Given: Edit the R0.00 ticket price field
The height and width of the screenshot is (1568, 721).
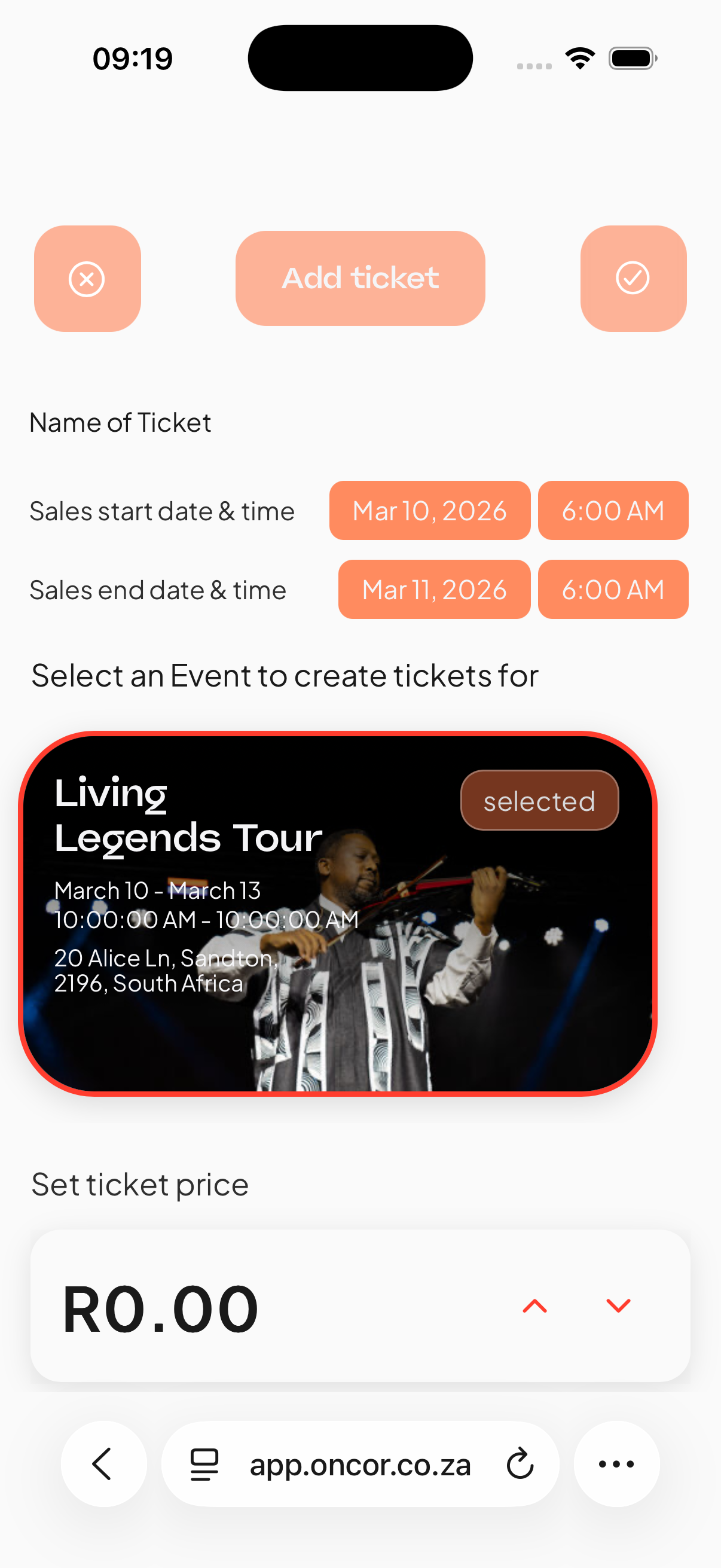Looking at the screenshot, I should [x=161, y=1308].
